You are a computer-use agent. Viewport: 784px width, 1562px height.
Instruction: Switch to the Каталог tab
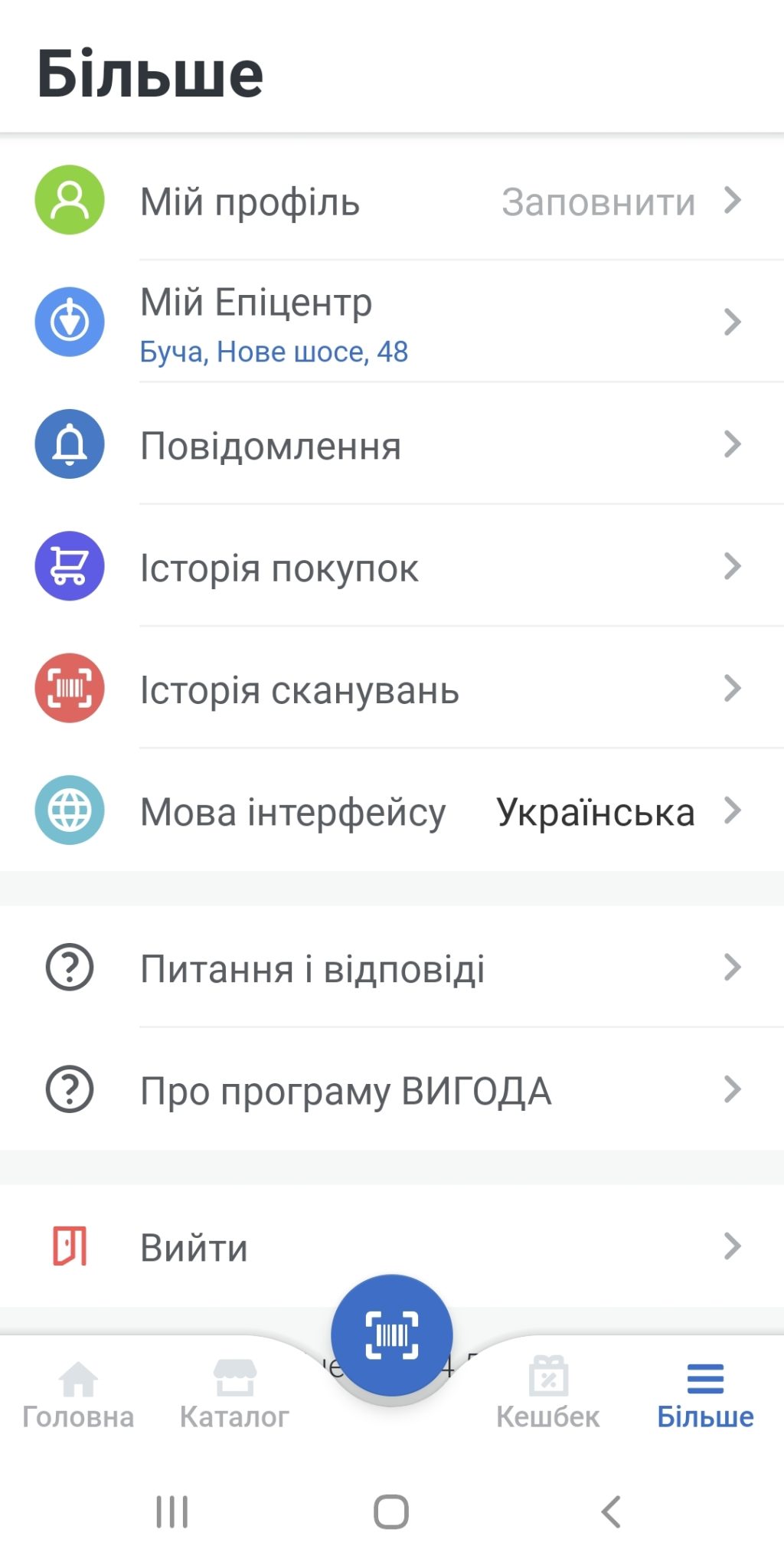coord(234,1396)
